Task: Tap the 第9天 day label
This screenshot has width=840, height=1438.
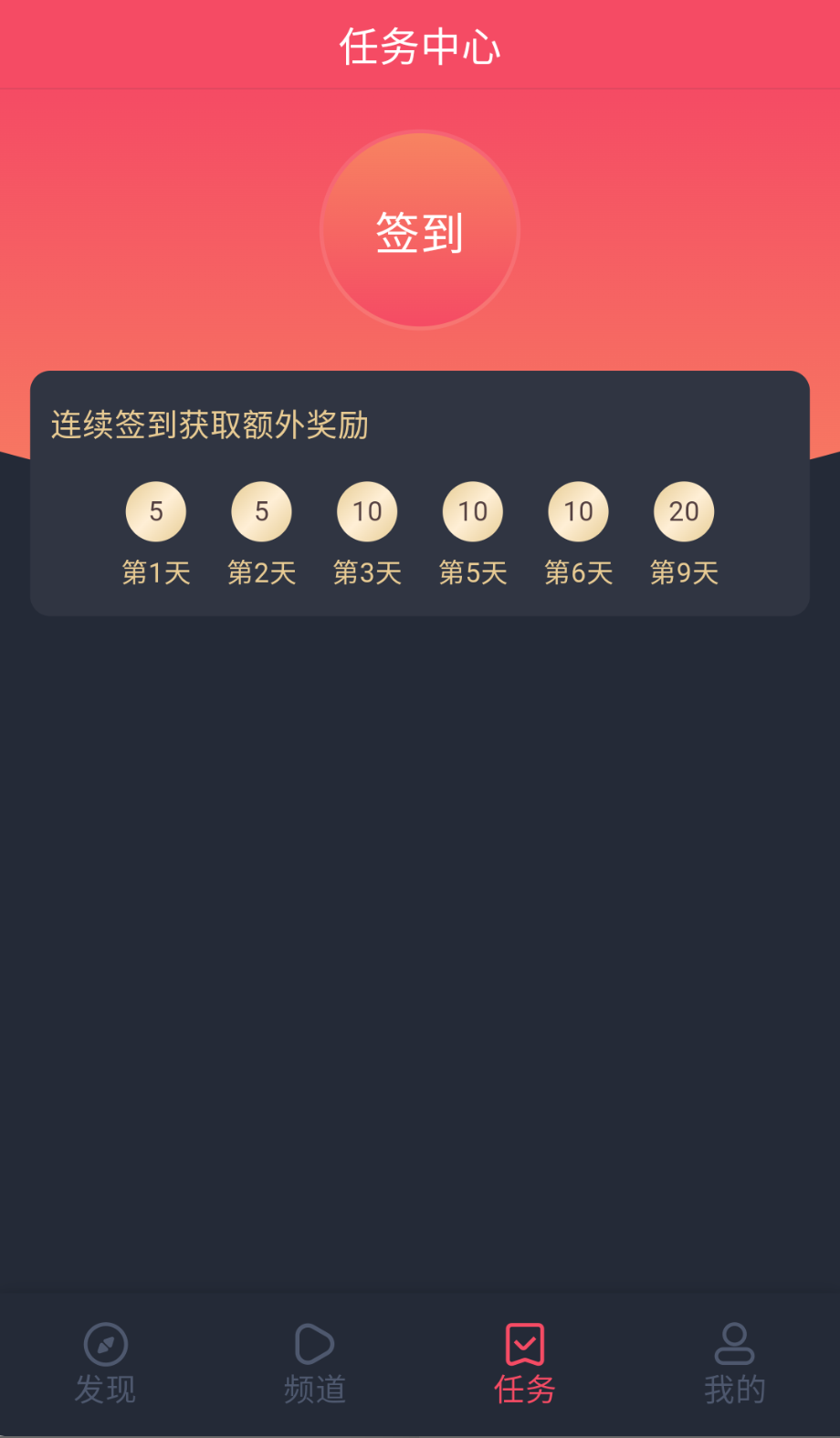Action: tap(683, 572)
